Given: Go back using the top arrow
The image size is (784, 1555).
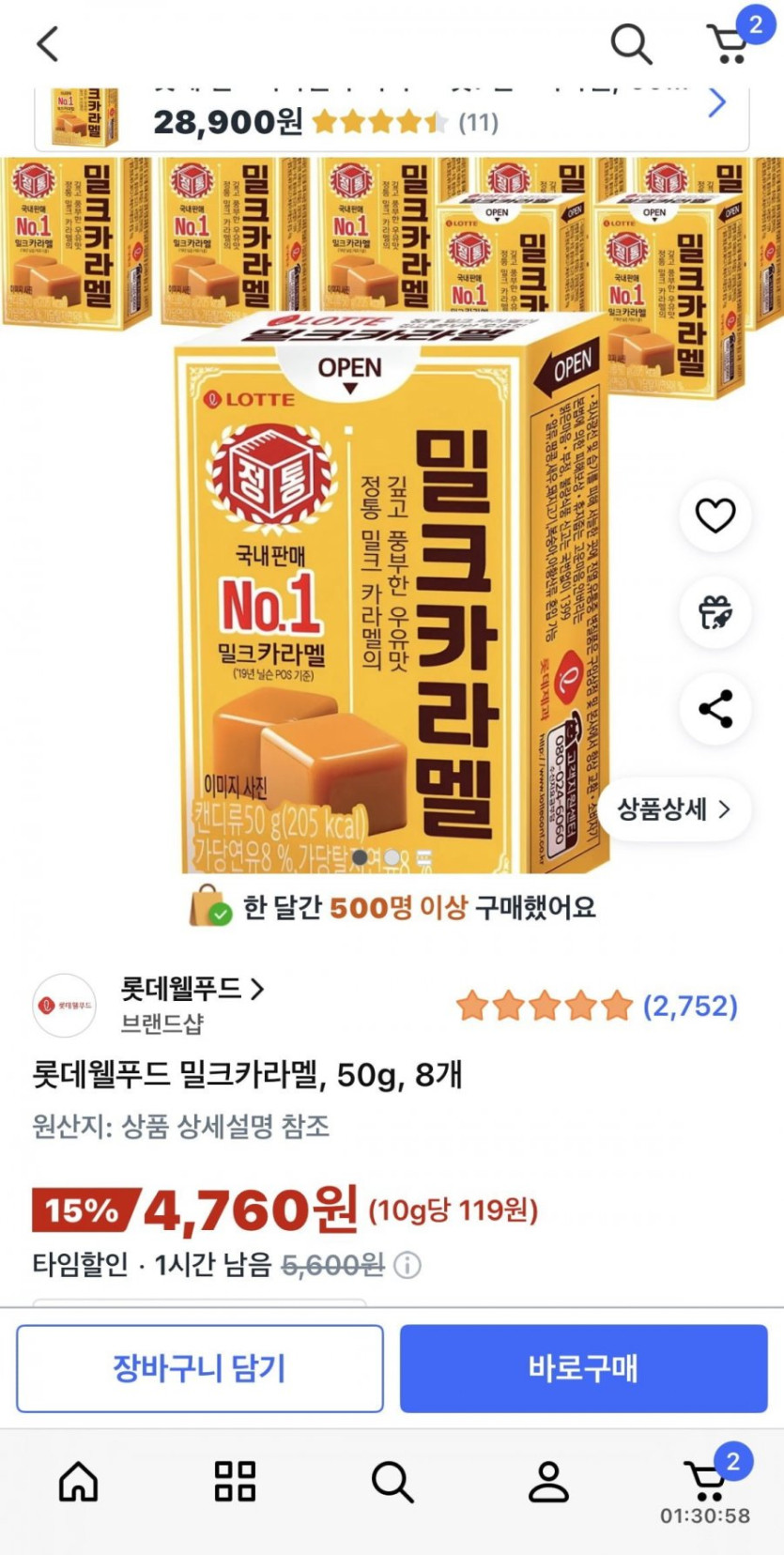Looking at the screenshot, I should pos(47,43).
